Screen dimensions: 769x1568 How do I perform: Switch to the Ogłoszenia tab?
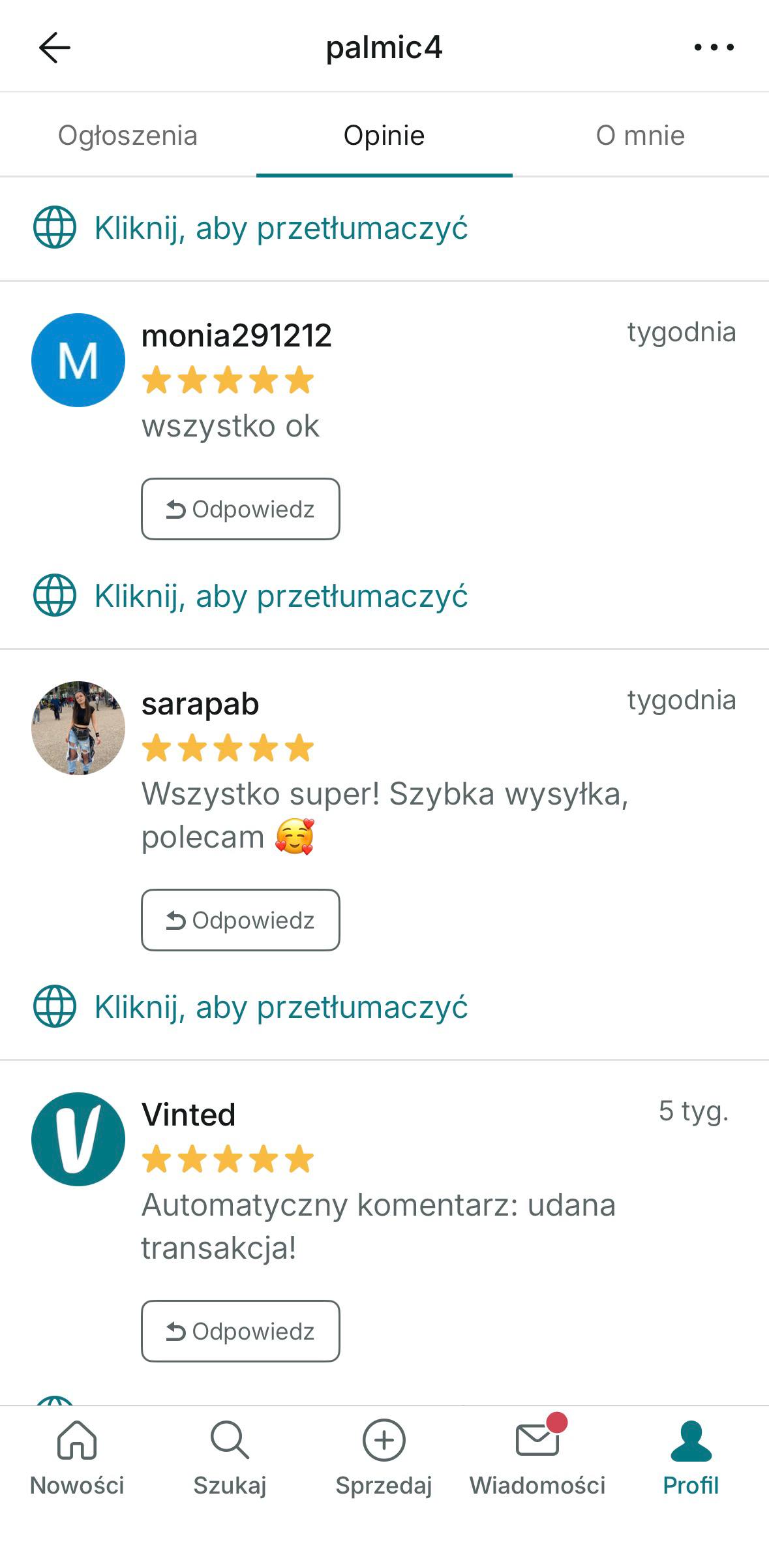coord(128,136)
